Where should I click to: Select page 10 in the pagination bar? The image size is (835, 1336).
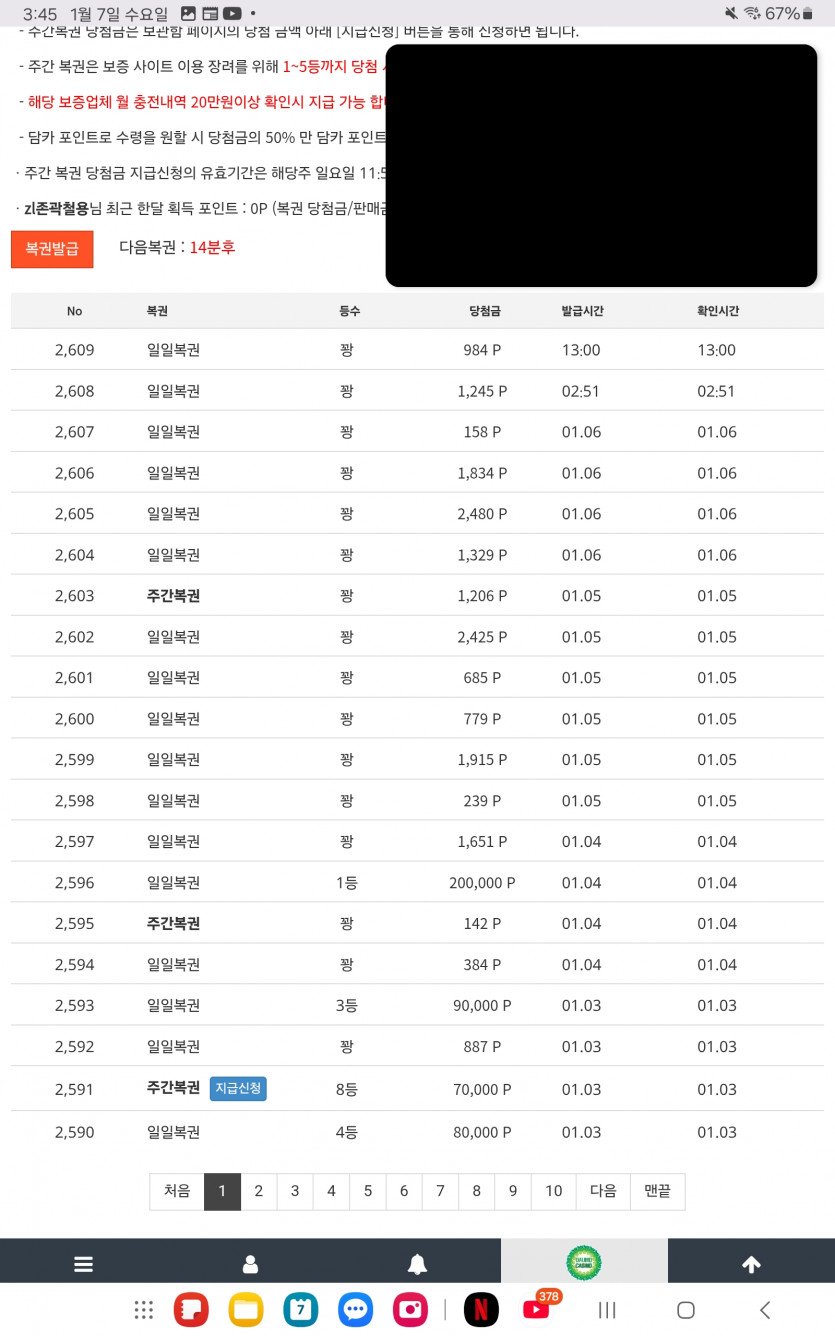point(553,1191)
